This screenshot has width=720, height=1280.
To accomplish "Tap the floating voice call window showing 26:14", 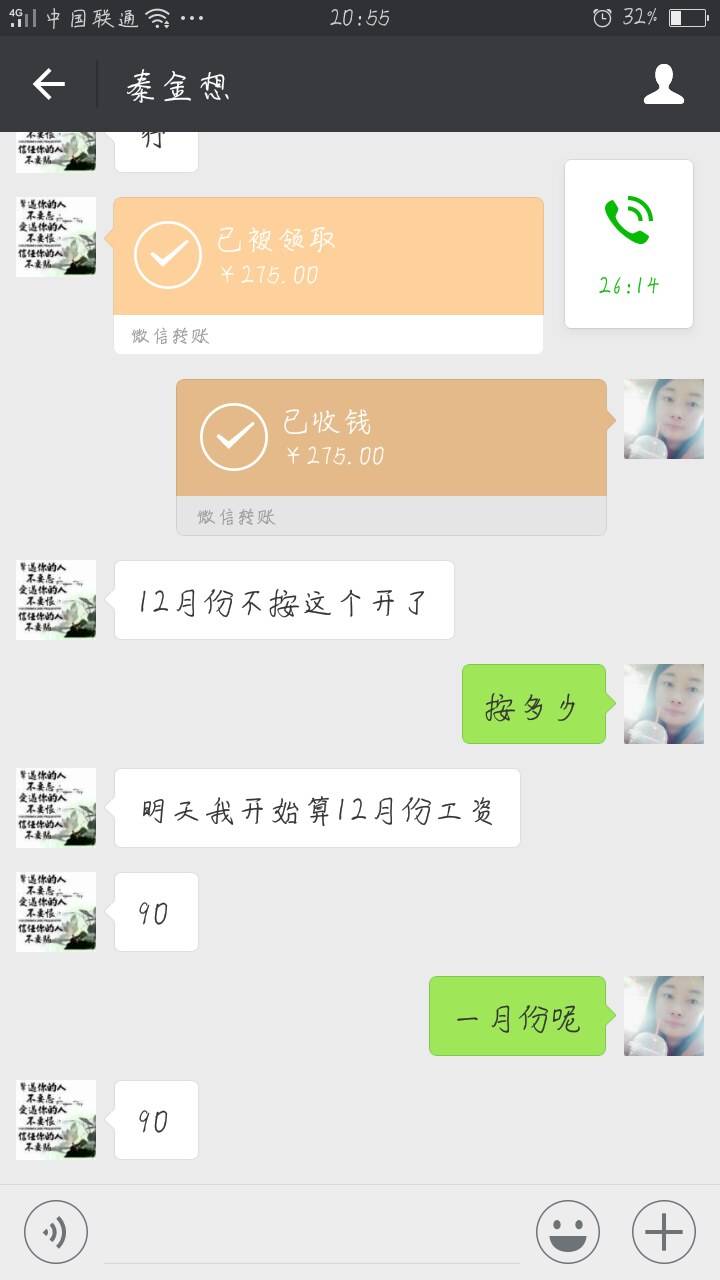I will pos(629,244).
